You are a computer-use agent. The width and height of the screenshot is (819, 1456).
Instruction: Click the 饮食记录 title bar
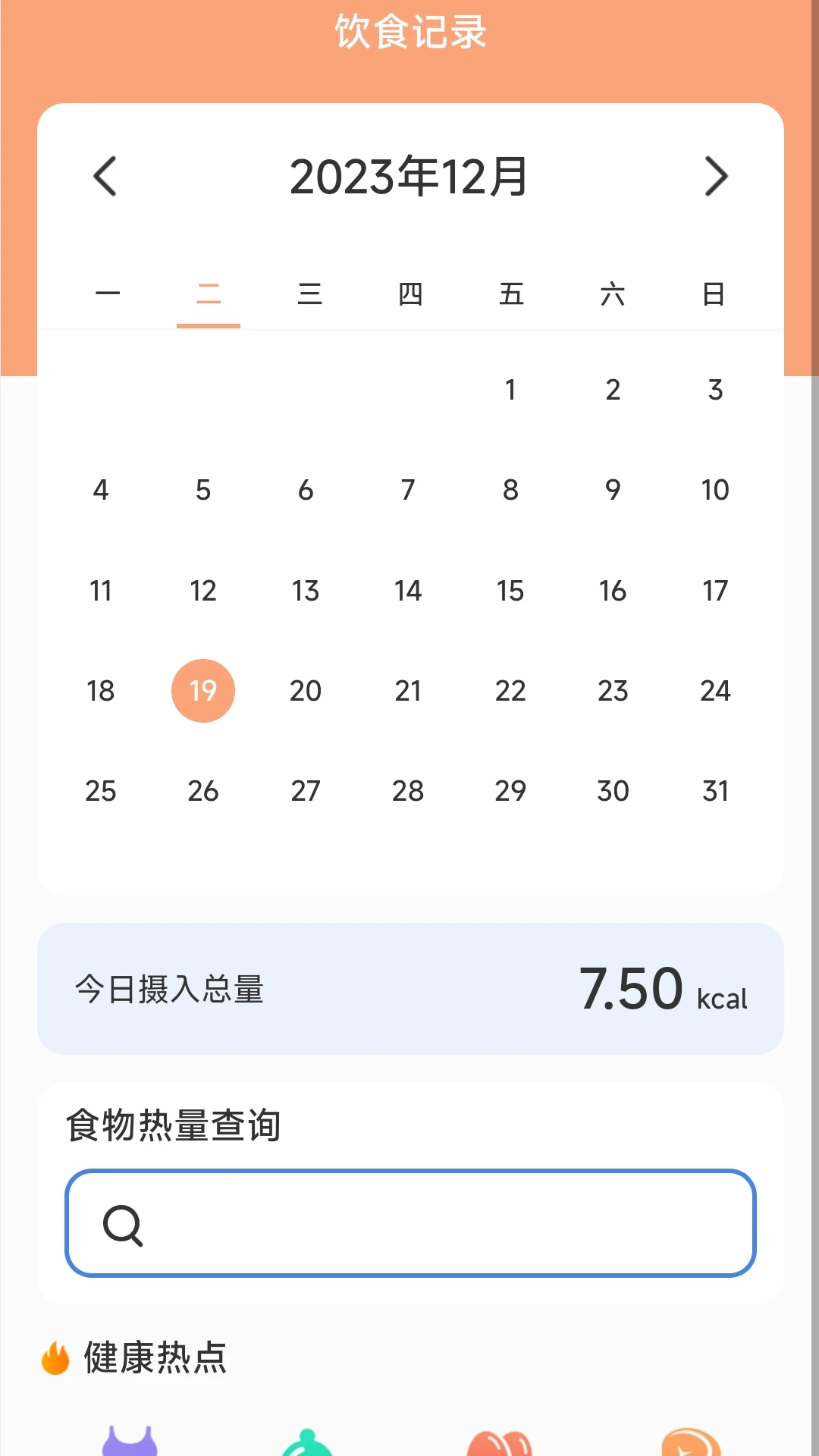click(x=409, y=32)
